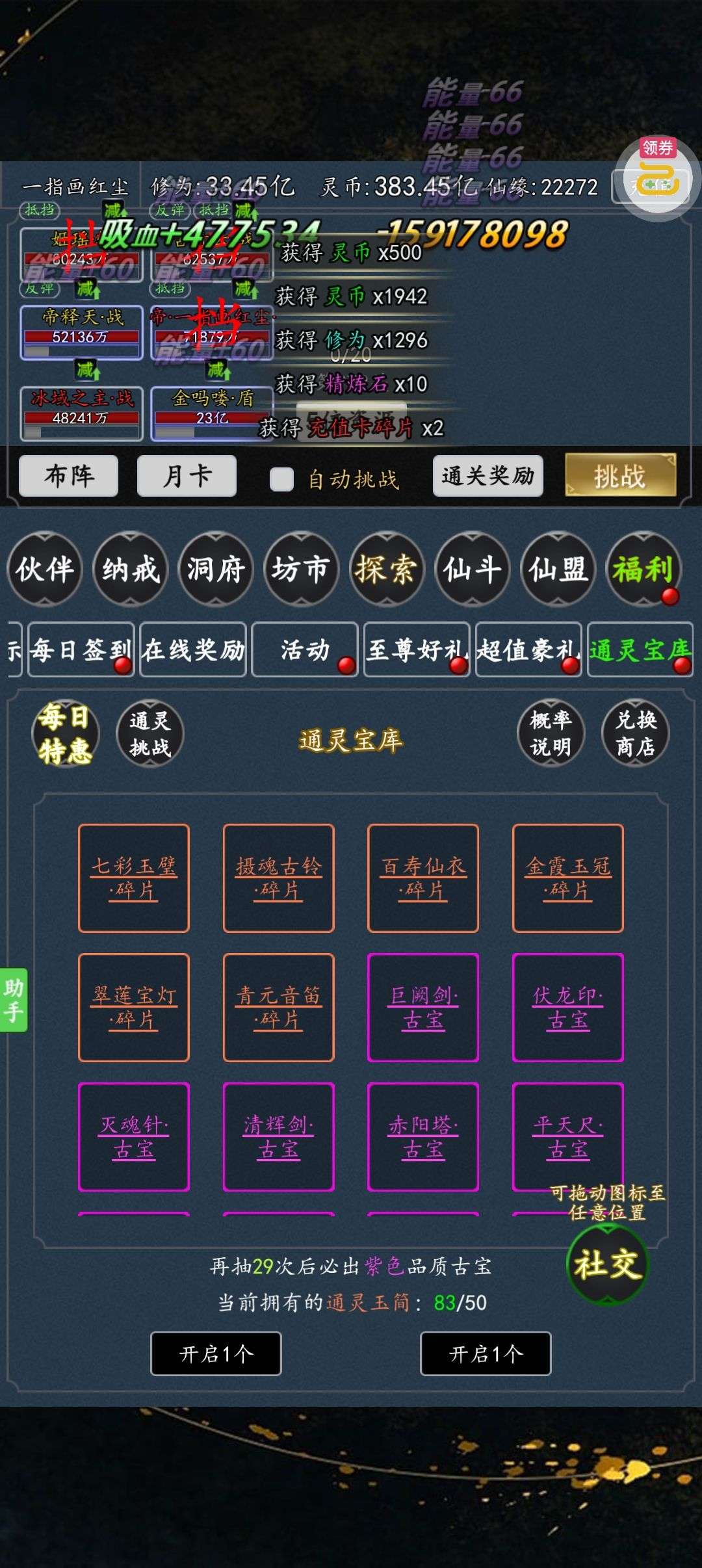View 概率说明 probability info
Screen dimensions: 702x1568
551,733
